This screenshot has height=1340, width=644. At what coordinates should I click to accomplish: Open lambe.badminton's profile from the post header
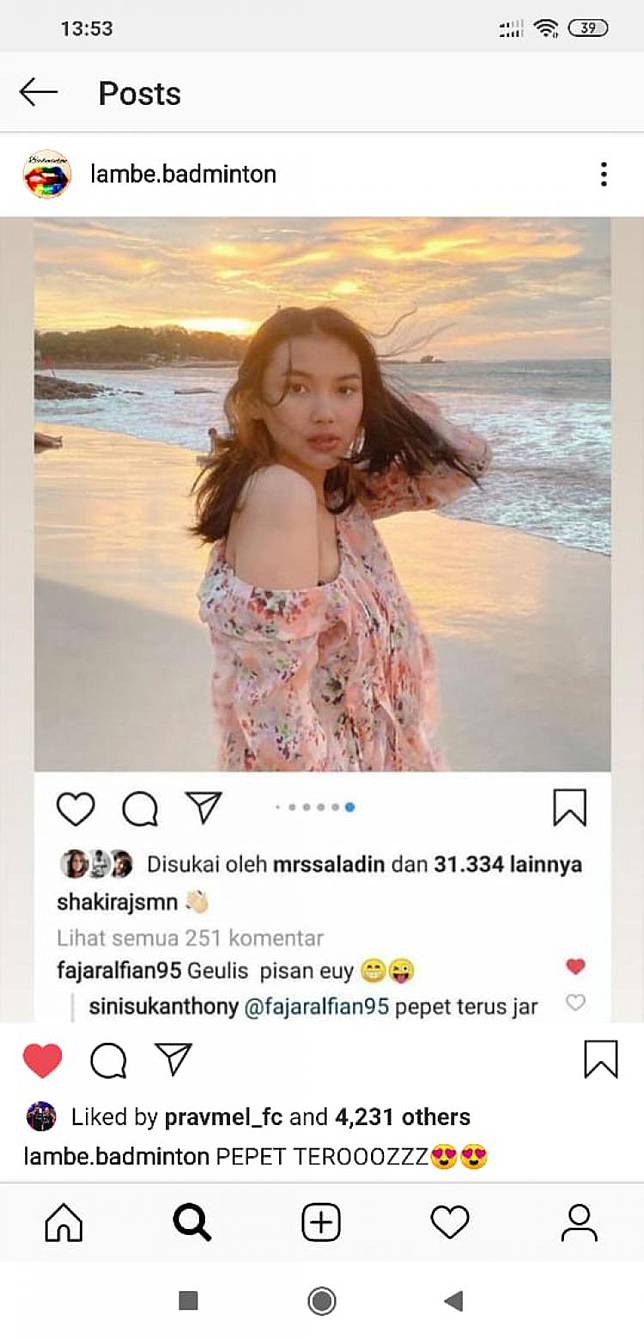click(183, 174)
